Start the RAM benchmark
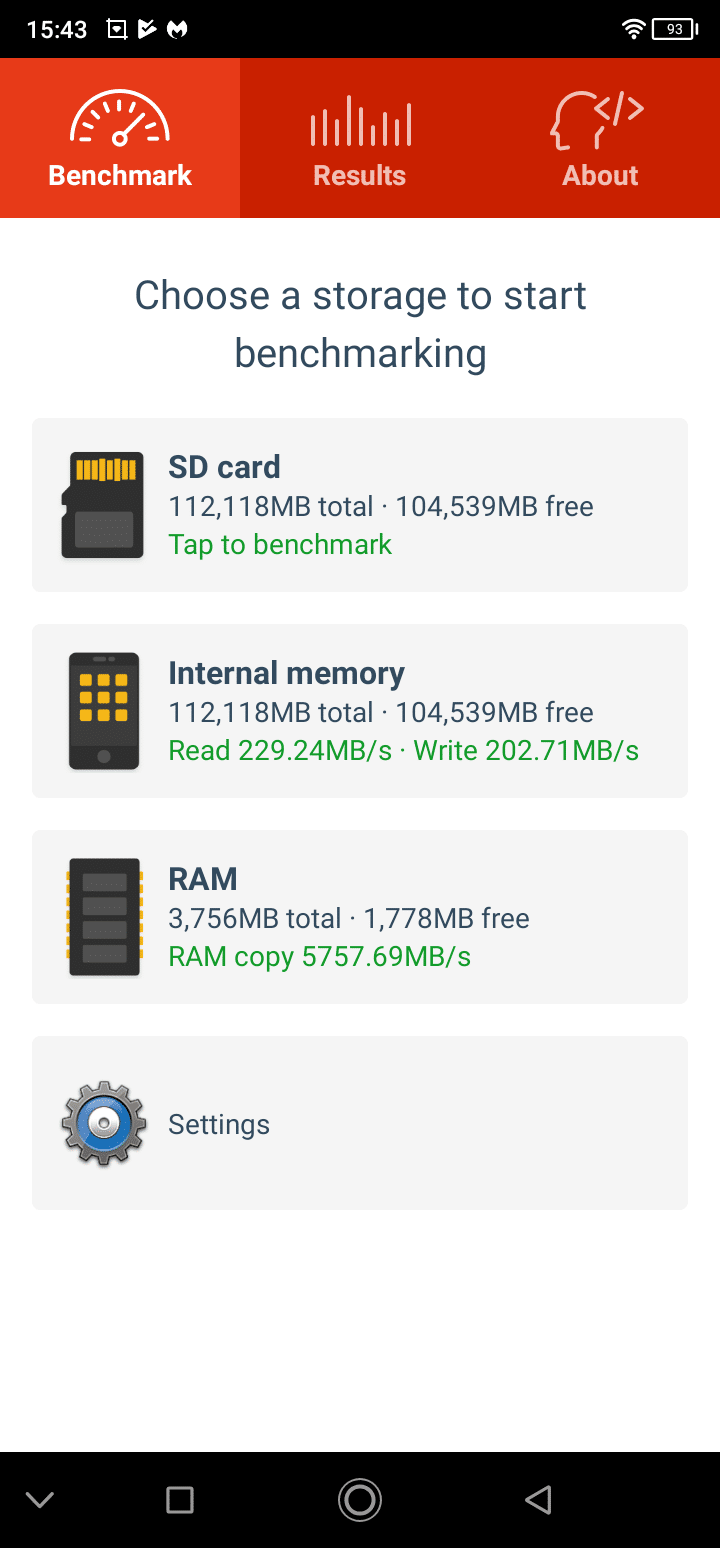This screenshot has width=720, height=1548. (360, 917)
